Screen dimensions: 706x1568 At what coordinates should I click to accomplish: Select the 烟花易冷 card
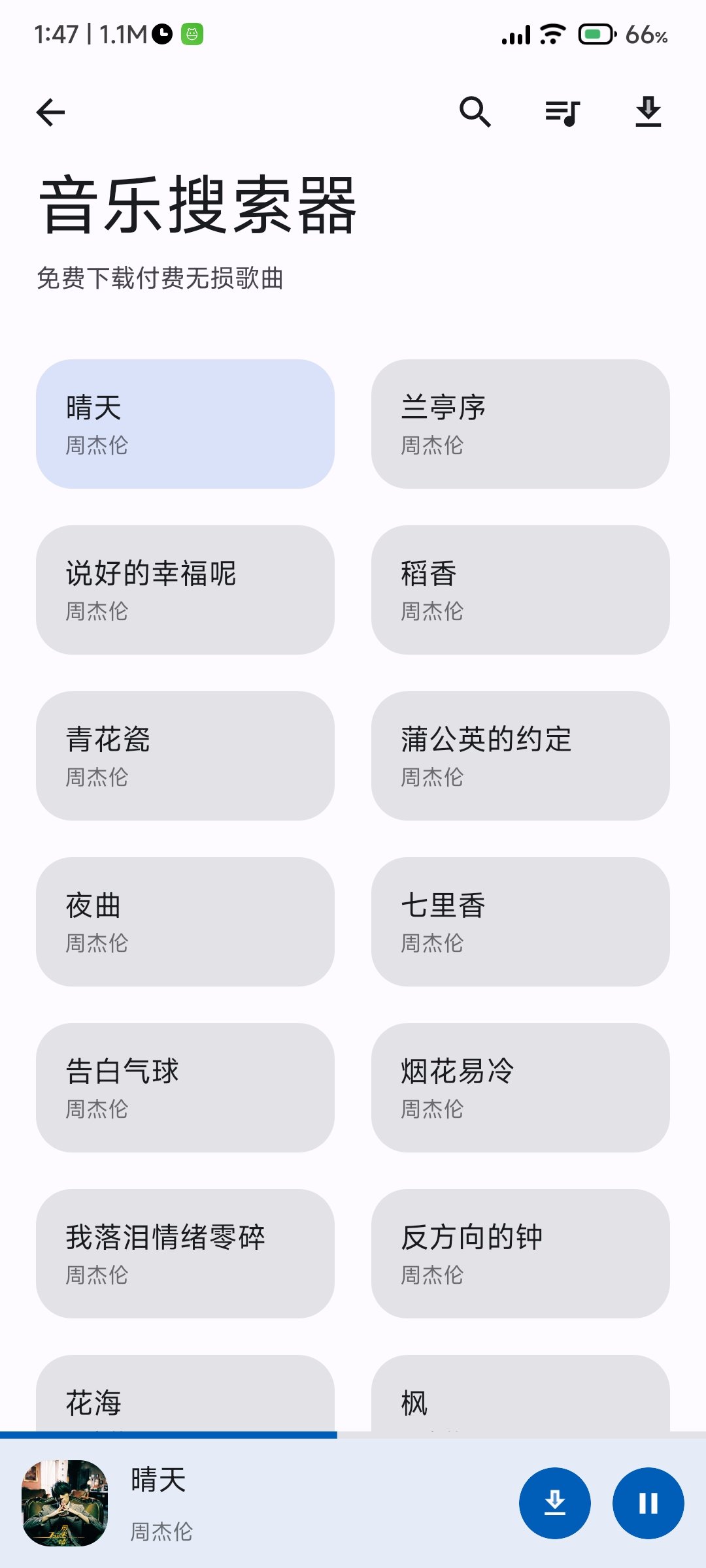point(520,1088)
